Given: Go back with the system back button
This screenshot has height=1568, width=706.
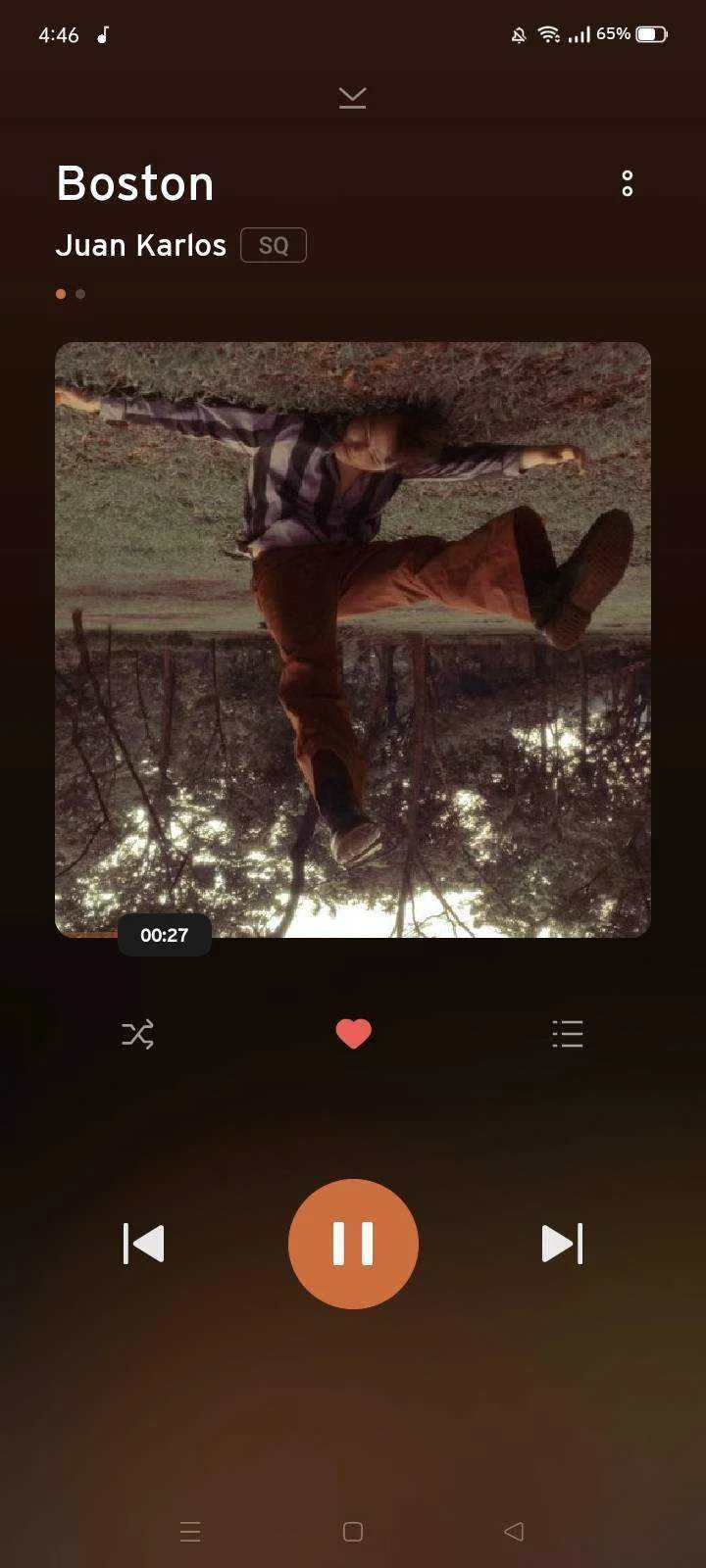Looking at the screenshot, I should pyautogui.click(x=514, y=1531).
